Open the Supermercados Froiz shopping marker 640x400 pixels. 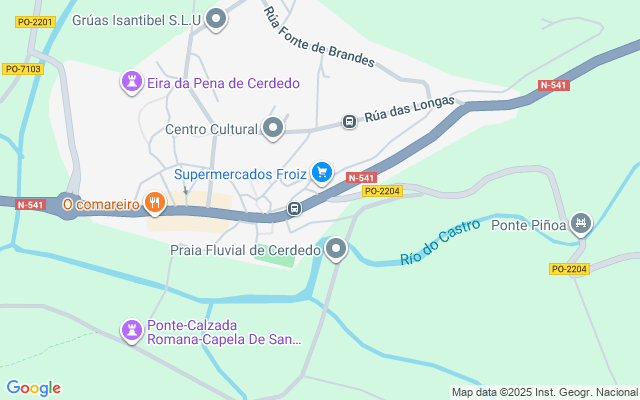[321, 173]
